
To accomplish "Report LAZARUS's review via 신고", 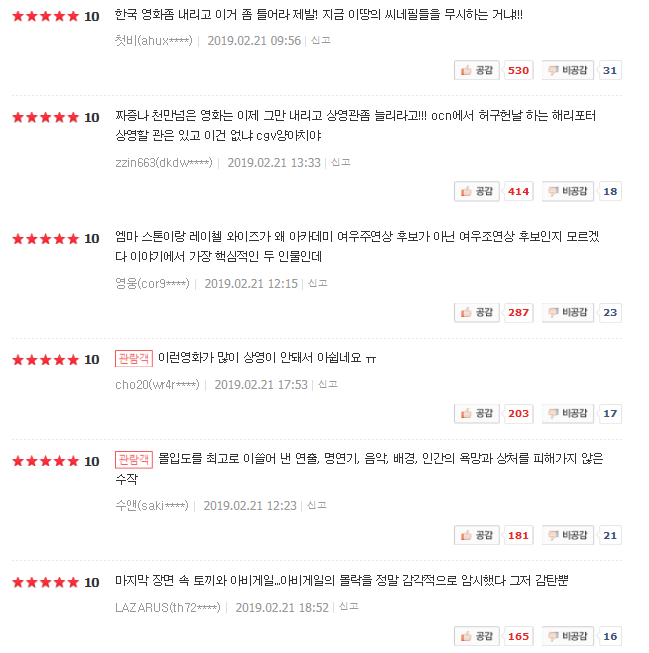I will pyautogui.click(x=349, y=607).
